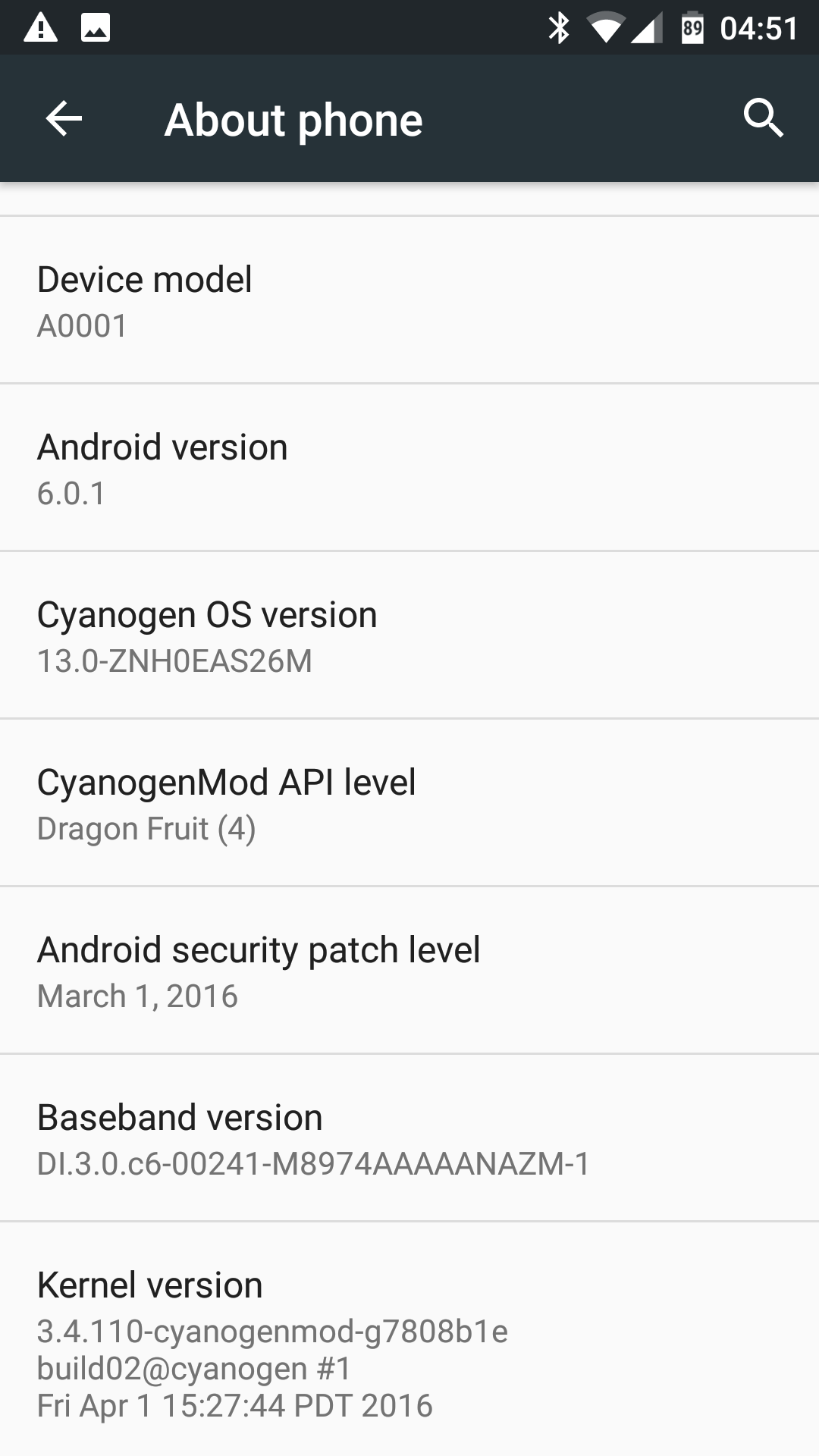Tap the Device model row
This screenshot has height=1456, width=819.
409,301
